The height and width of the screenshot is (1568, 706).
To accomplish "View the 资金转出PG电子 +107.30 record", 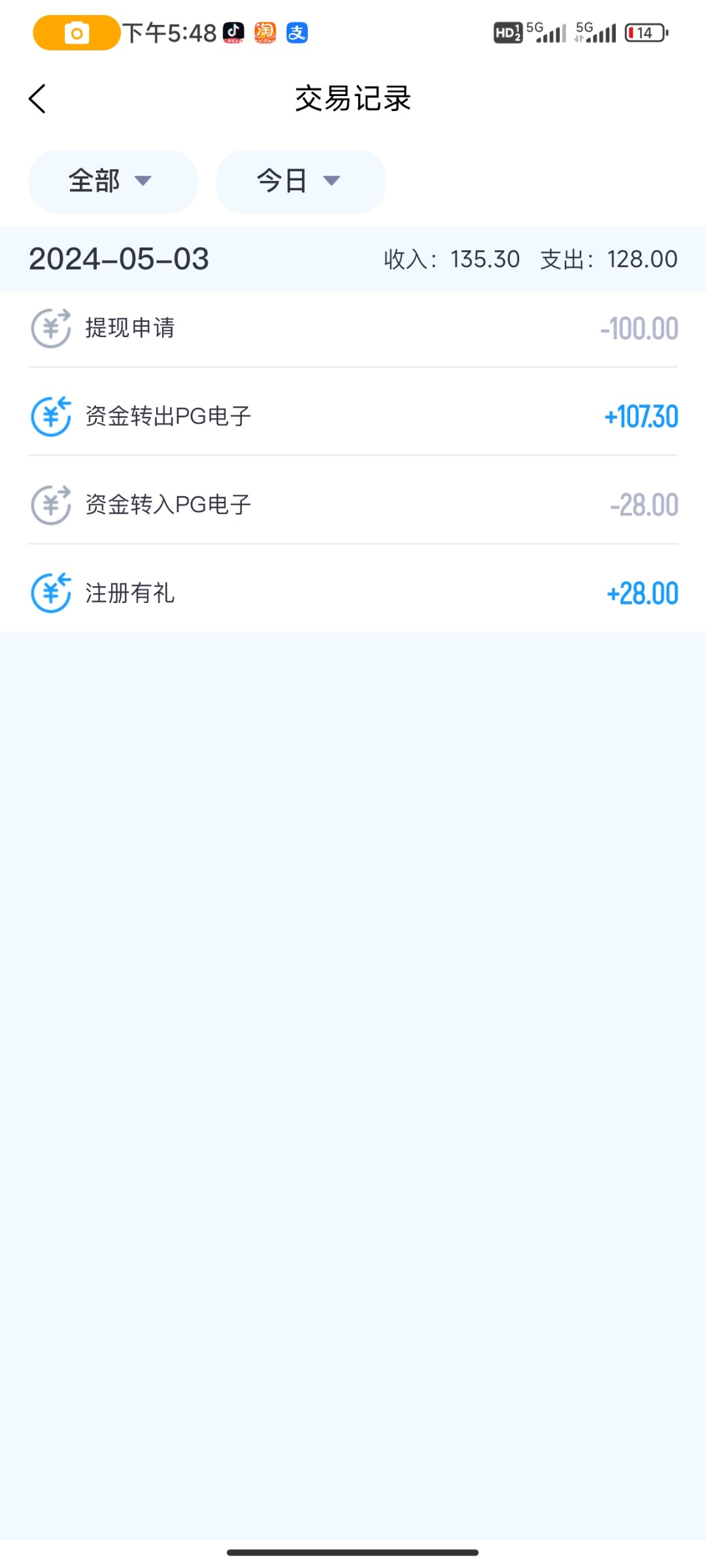I will (353, 416).
